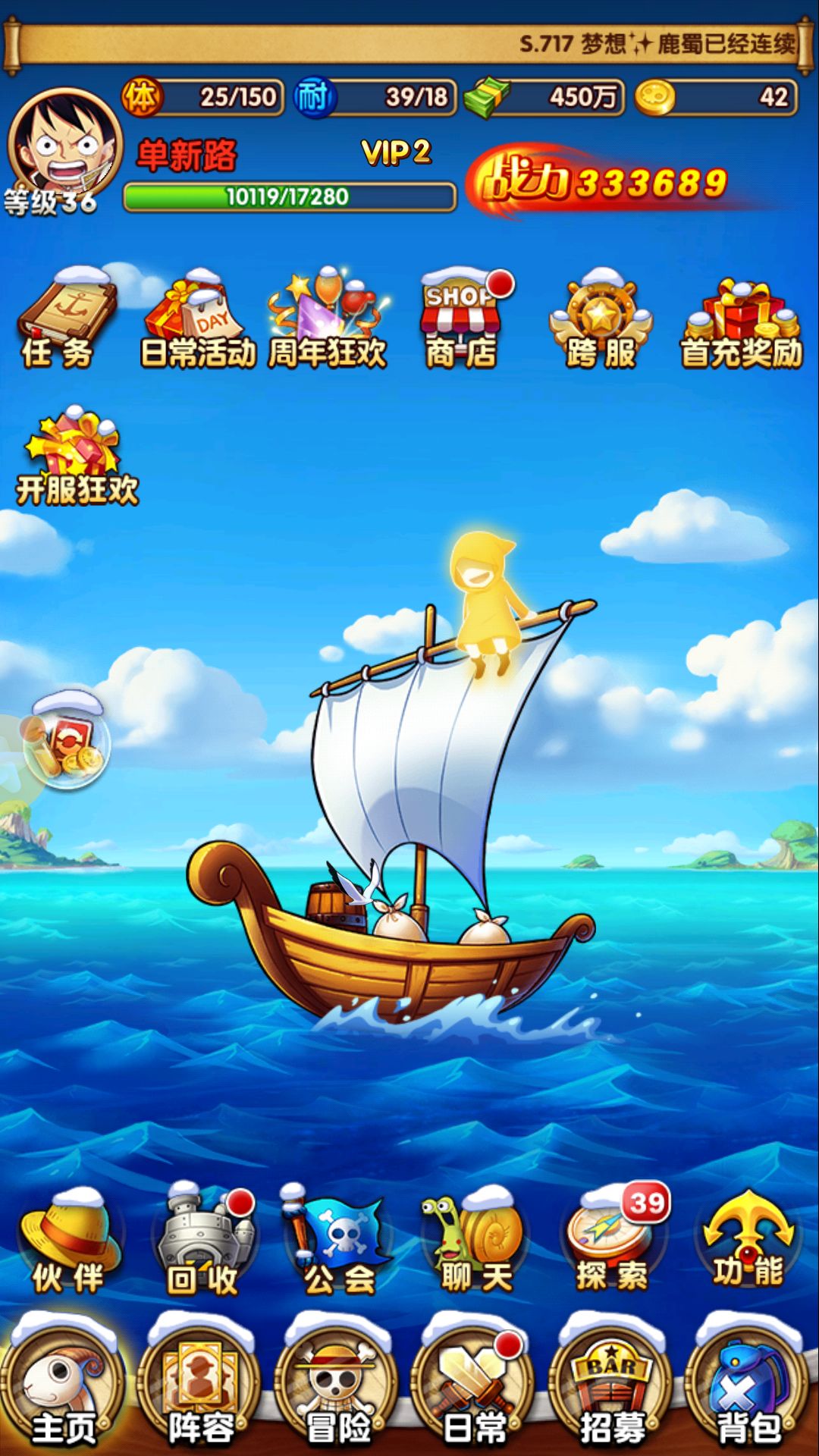Open the 开服狂欢 server launch event
819x1456 pixels.
pyautogui.click(x=76, y=455)
